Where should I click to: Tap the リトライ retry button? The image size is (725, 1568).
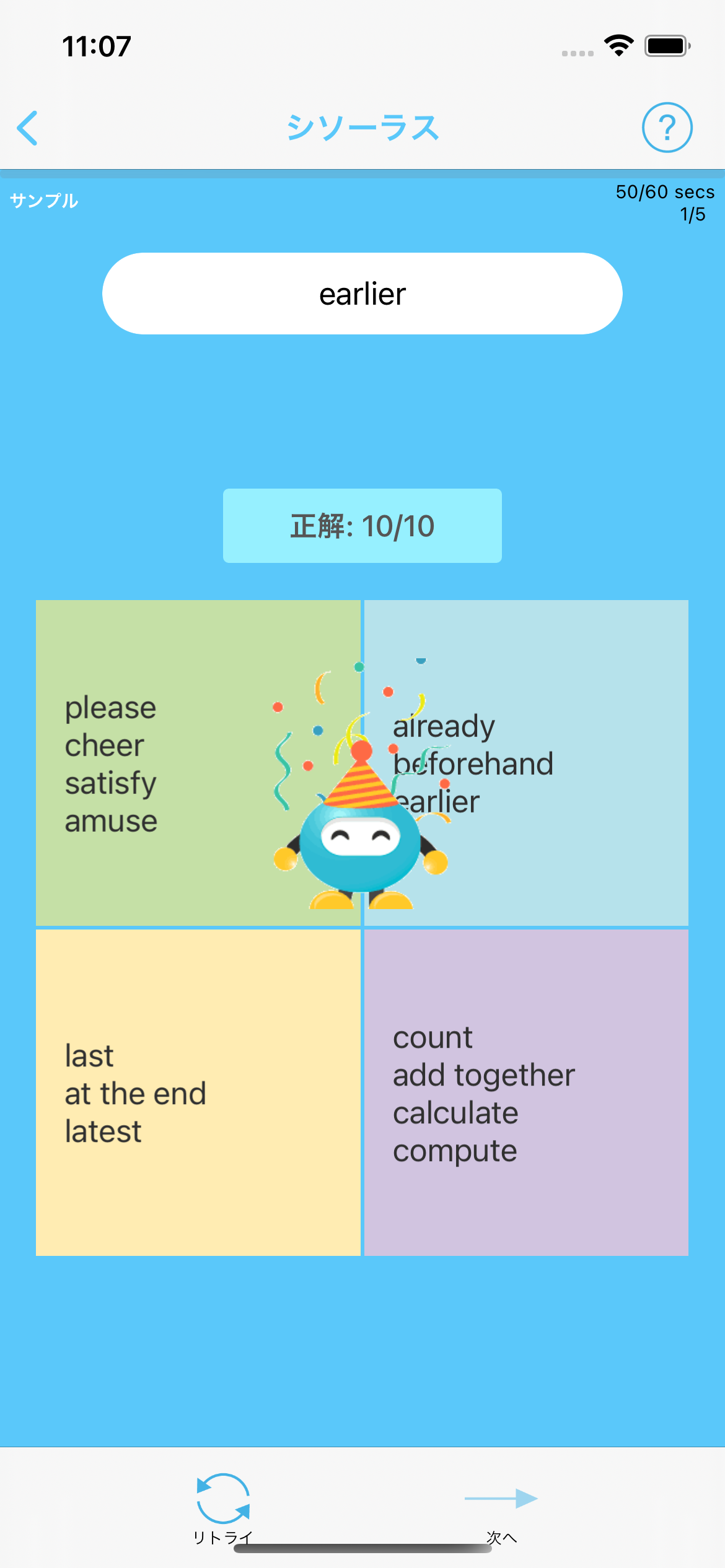pyautogui.click(x=223, y=1506)
